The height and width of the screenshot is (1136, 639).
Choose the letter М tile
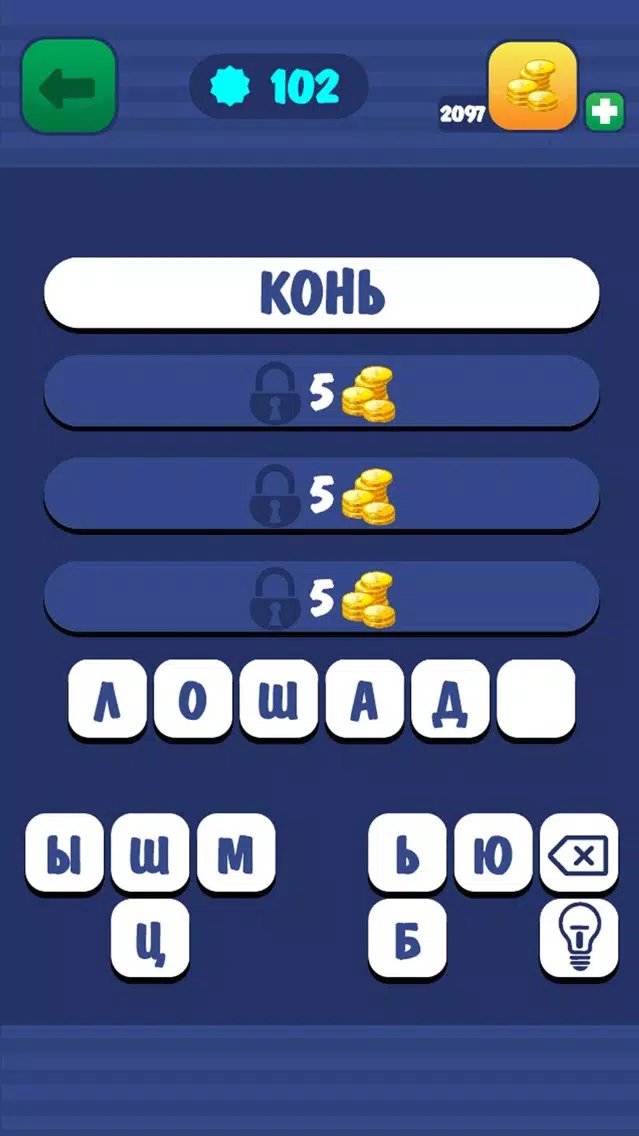[236, 853]
